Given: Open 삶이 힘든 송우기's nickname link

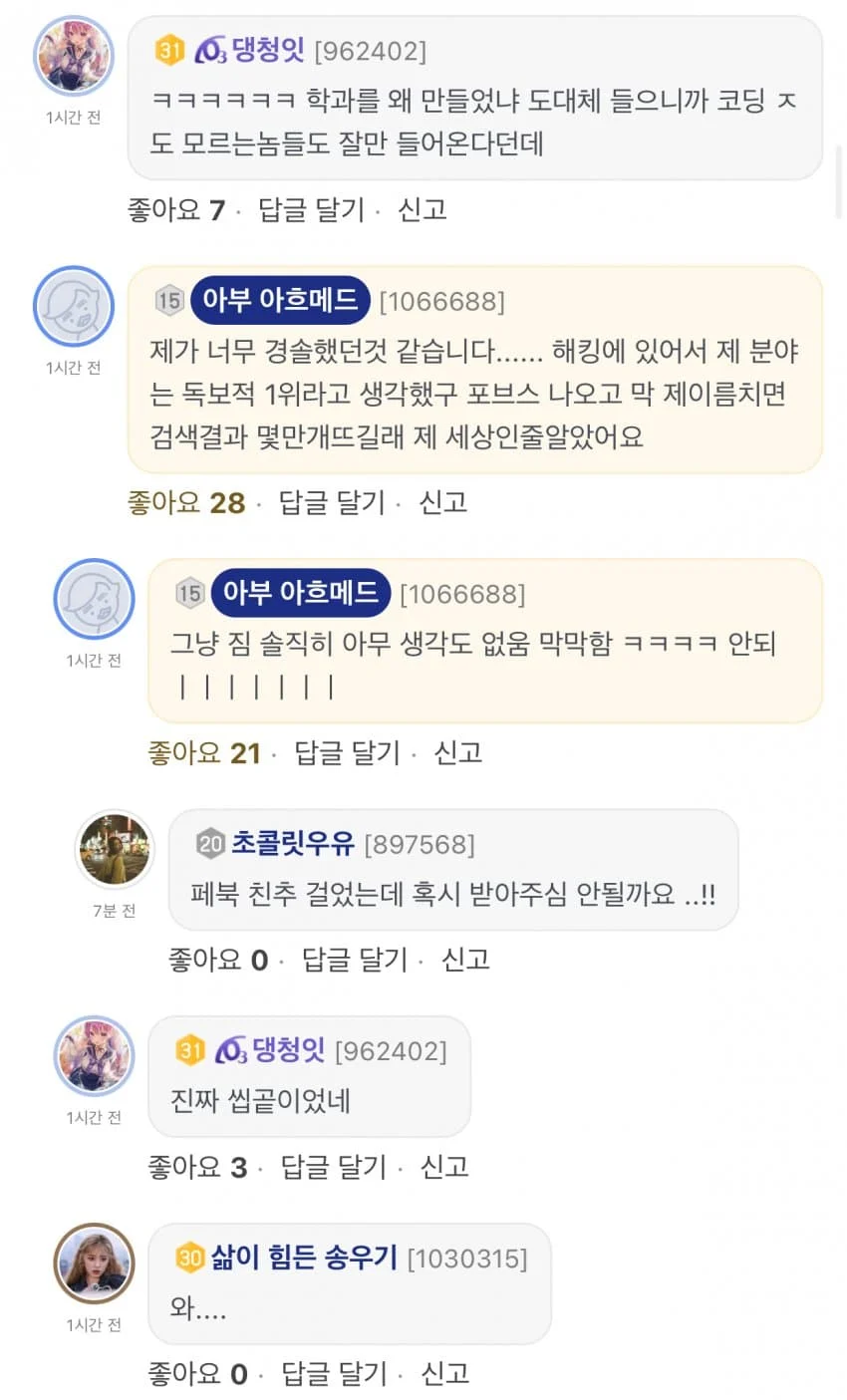Looking at the screenshot, I should tap(304, 1258).
